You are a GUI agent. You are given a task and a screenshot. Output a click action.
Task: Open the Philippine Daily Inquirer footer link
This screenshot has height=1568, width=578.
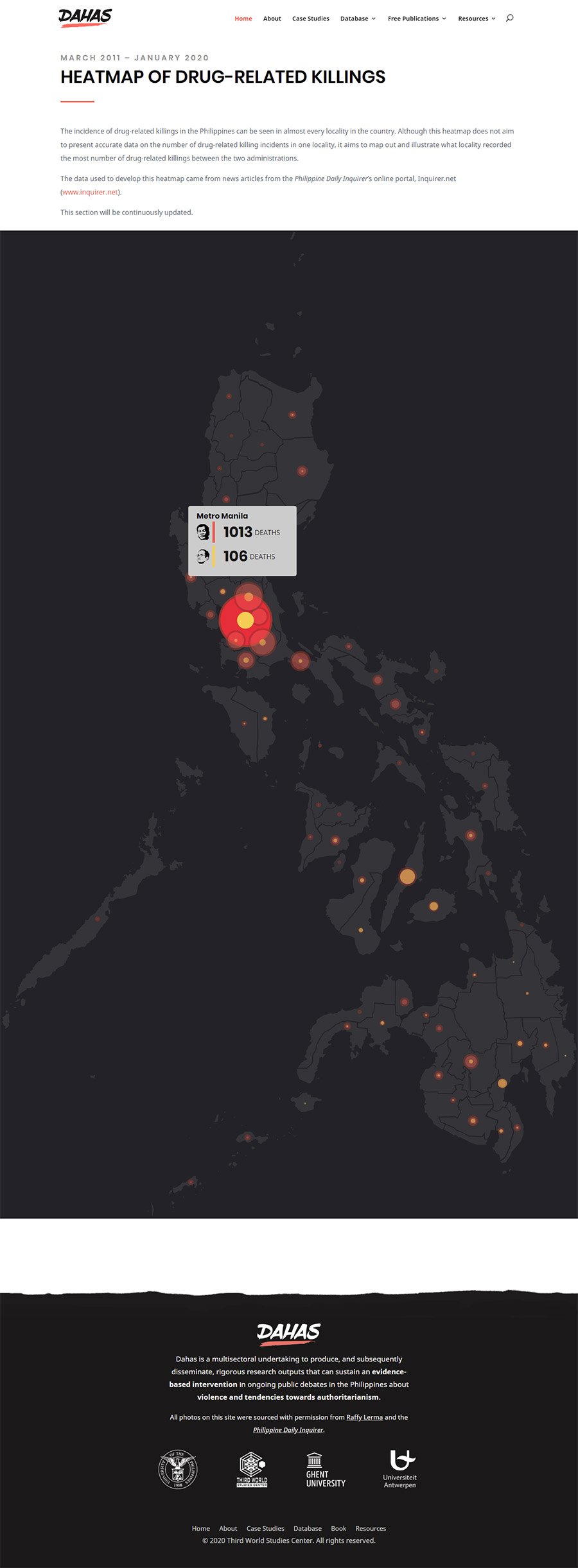[288, 1429]
